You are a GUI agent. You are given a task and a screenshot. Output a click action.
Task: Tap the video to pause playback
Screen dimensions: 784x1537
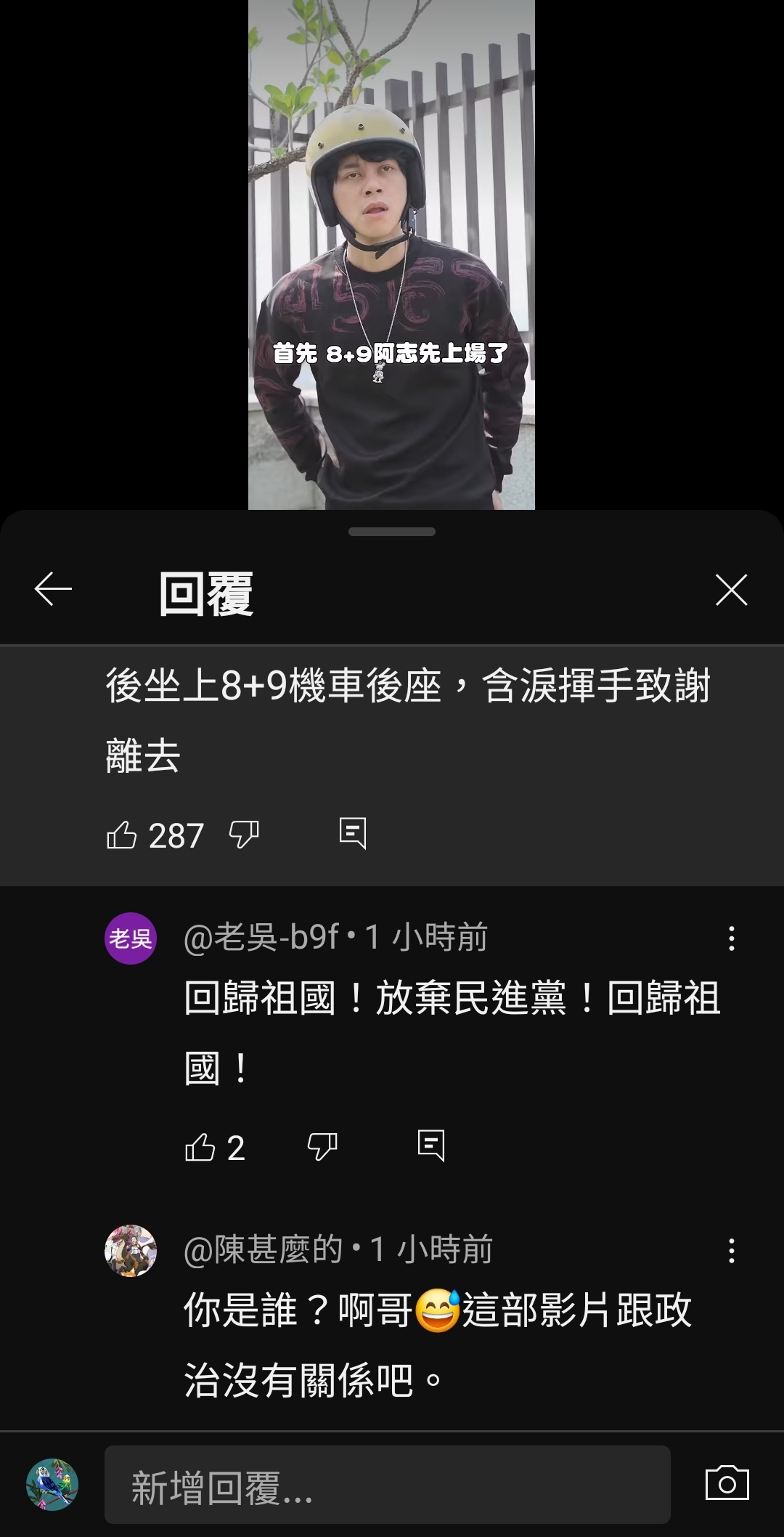pyautogui.click(x=391, y=254)
